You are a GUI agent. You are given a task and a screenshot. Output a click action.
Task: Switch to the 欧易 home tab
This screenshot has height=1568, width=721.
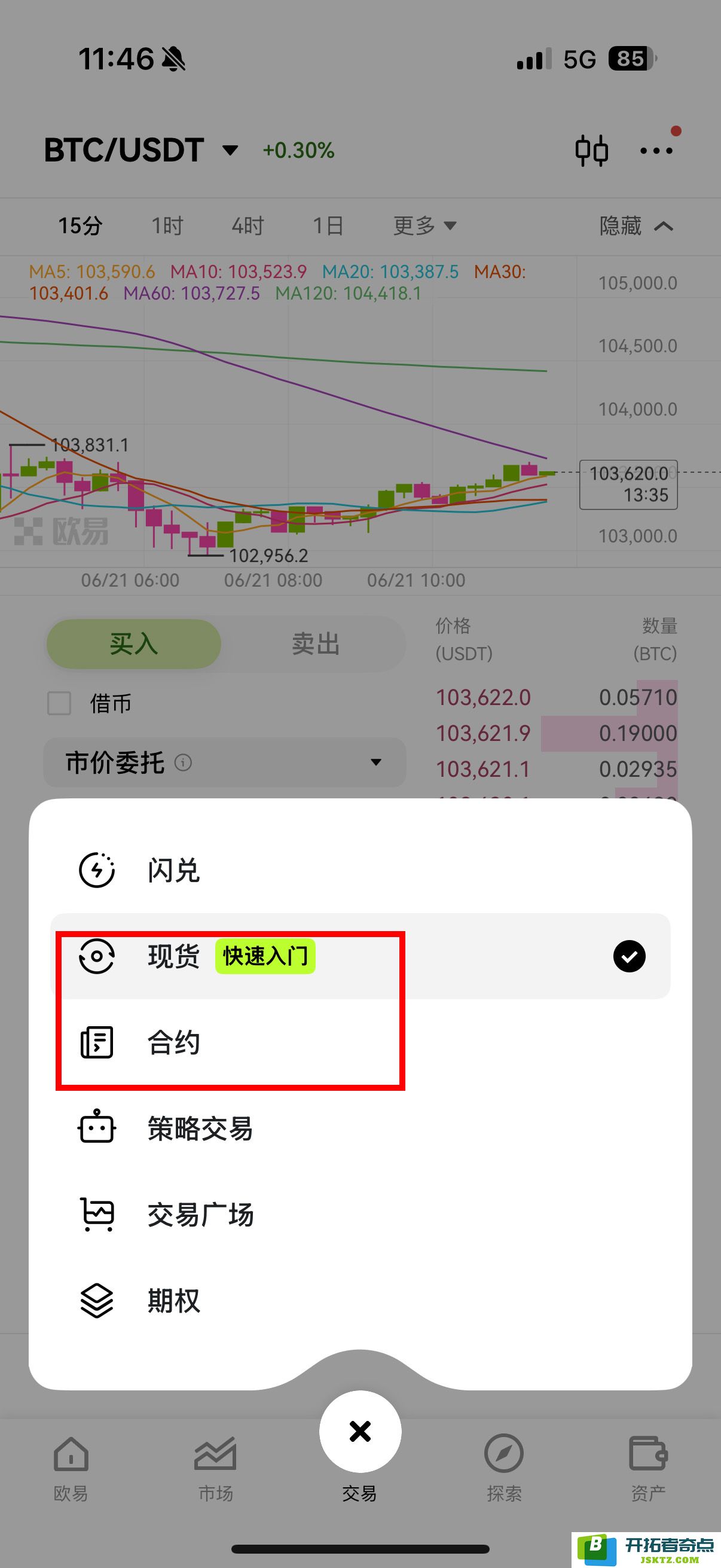pyautogui.click(x=71, y=1468)
